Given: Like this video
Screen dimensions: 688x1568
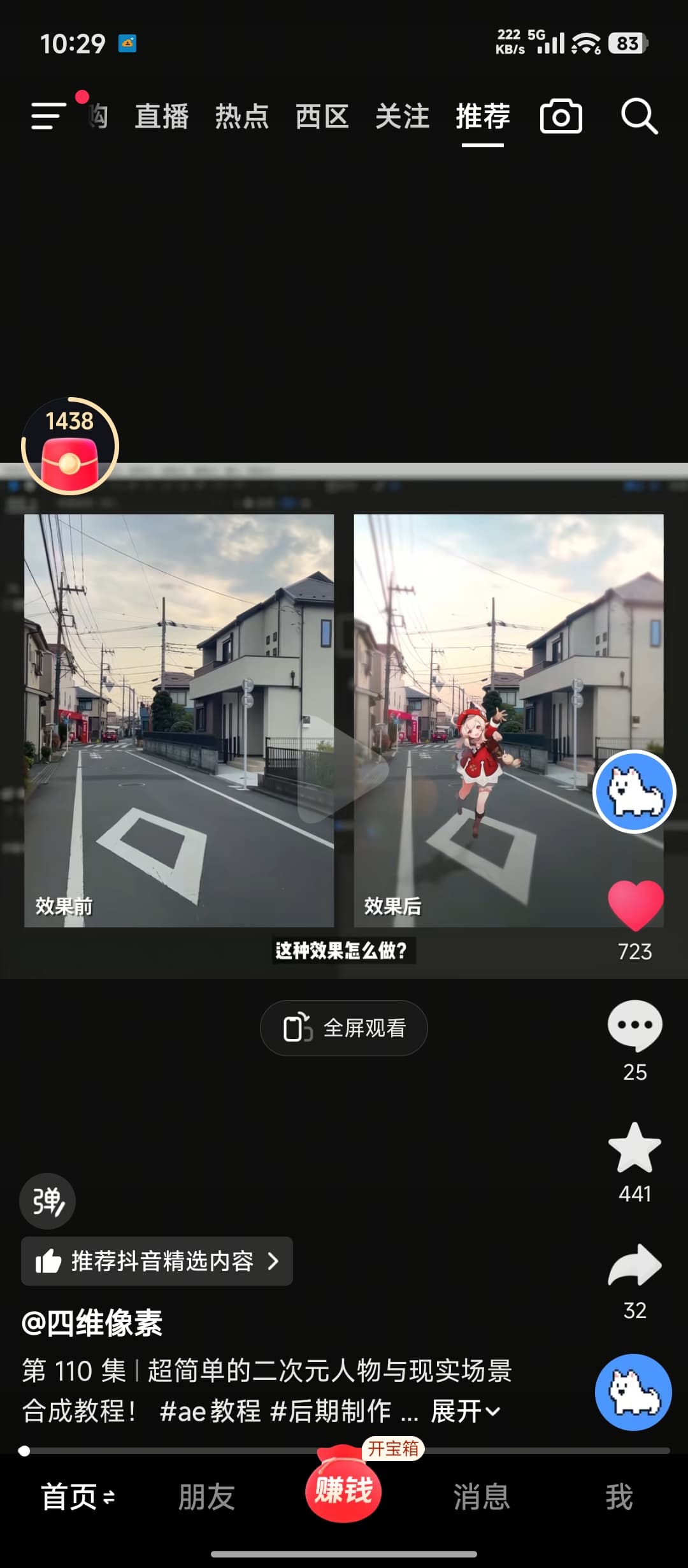Looking at the screenshot, I should [635, 905].
